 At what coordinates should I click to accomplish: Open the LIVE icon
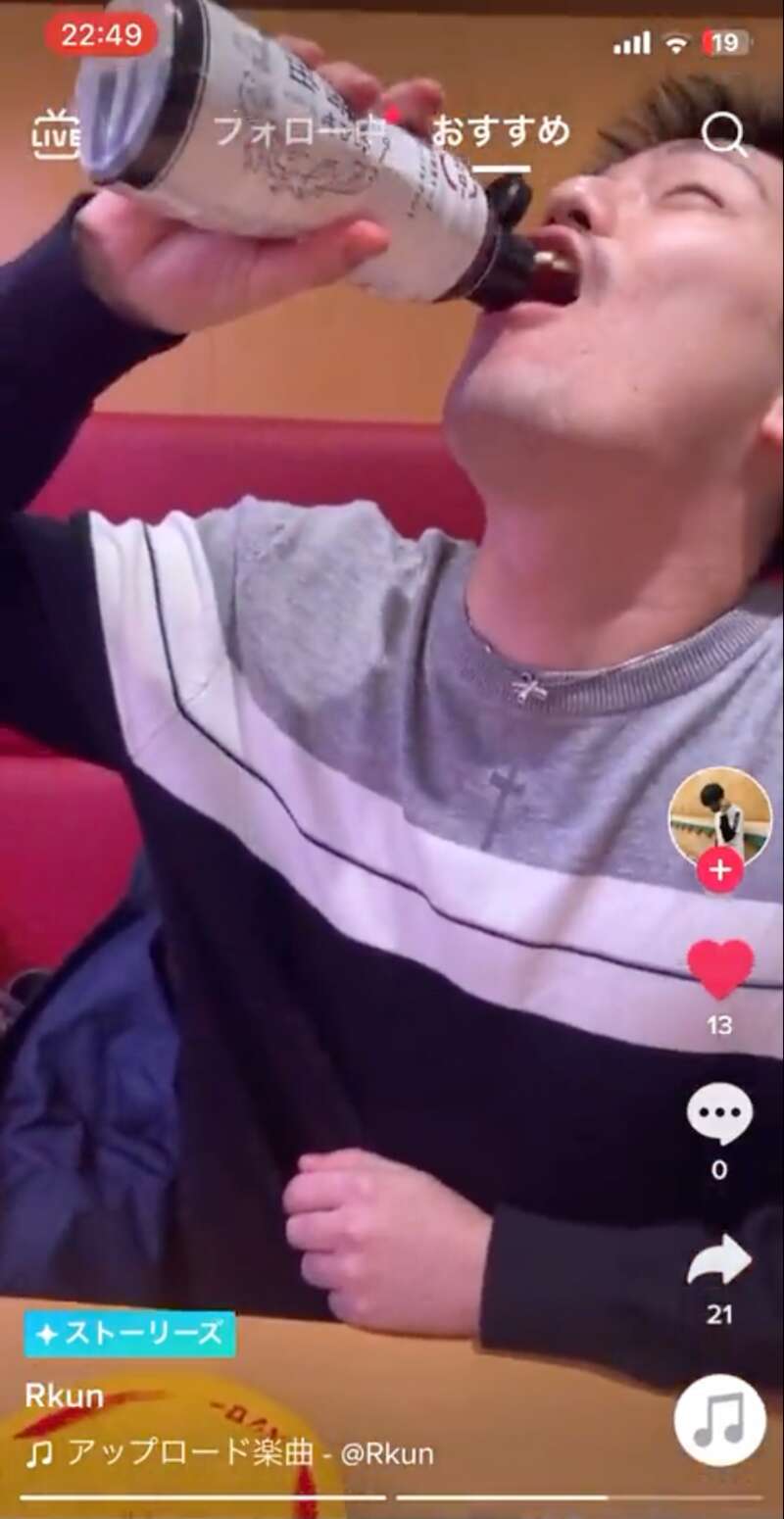[x=56, y=135]
